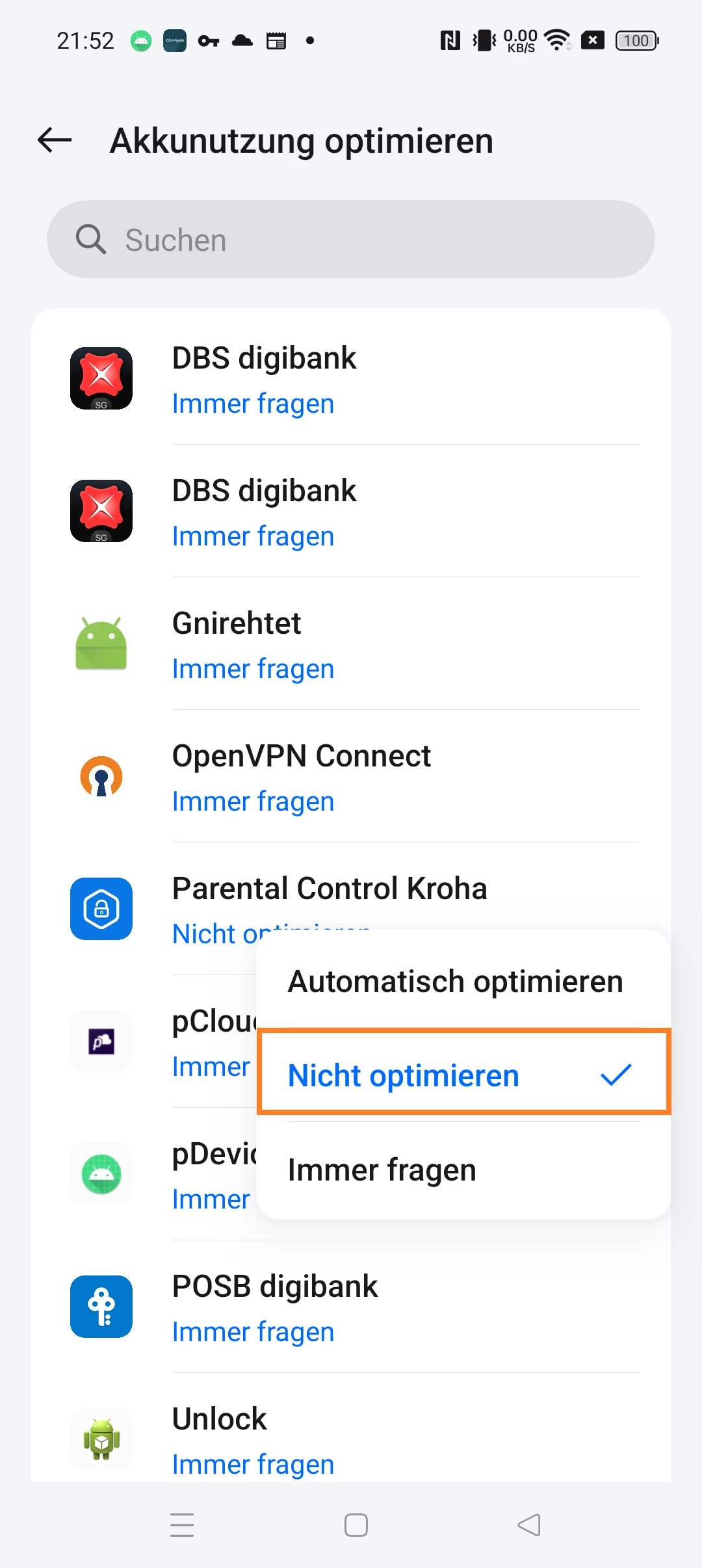Open the recent apps view

(x=182, y=1525)
